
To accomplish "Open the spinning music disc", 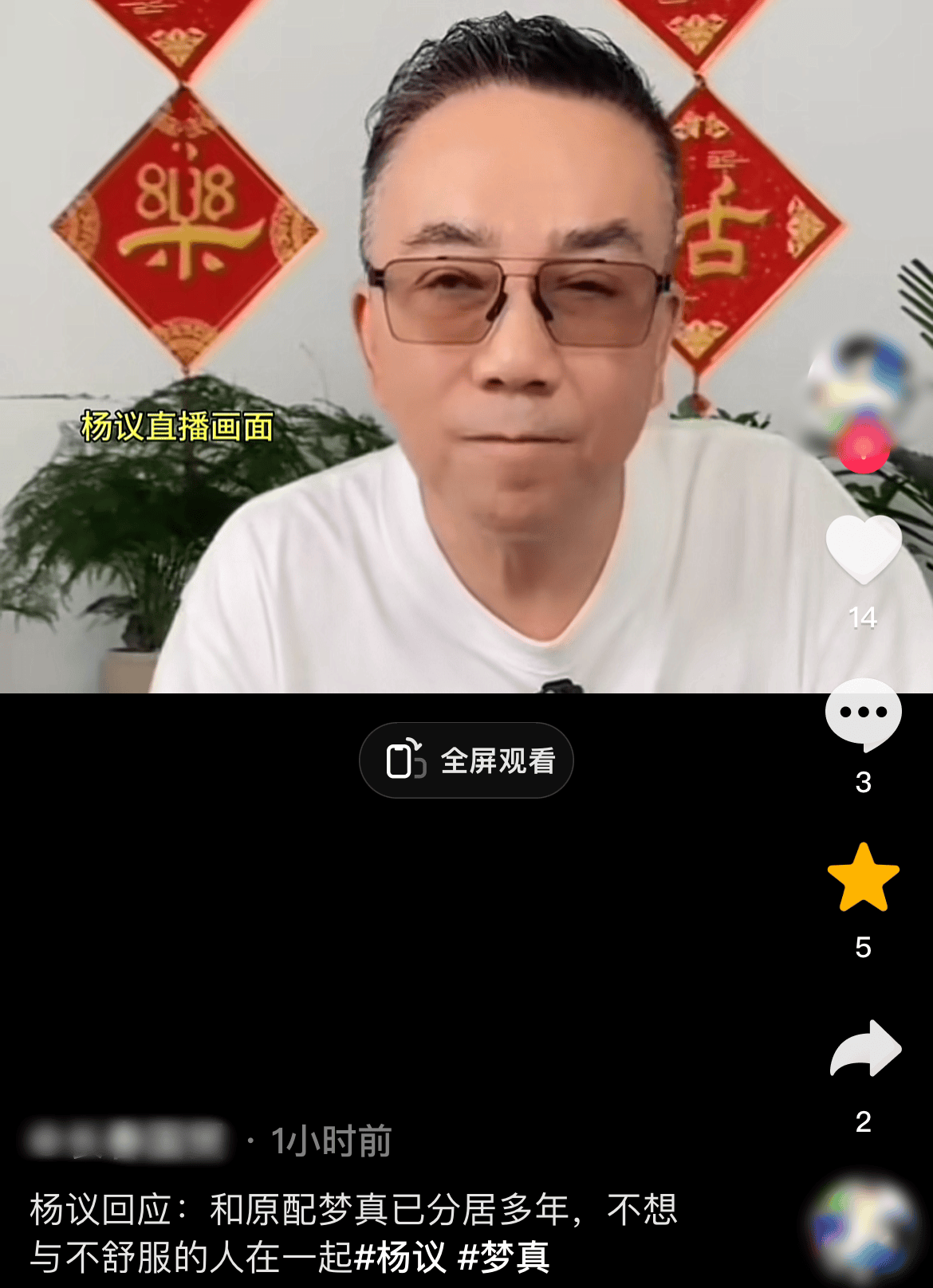I will [863, 1228].
